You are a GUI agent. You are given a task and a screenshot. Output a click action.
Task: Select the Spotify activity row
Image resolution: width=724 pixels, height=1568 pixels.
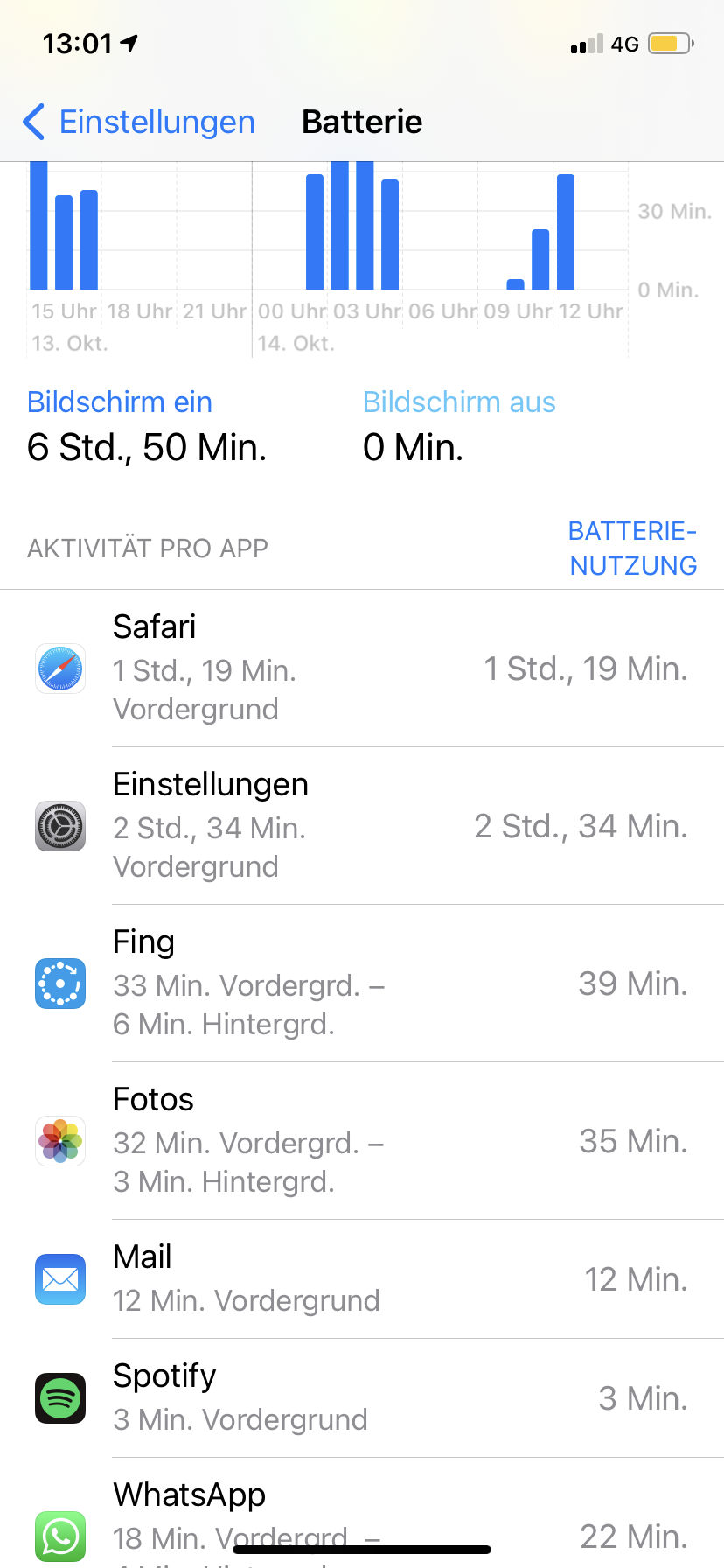pos(362,1398)
